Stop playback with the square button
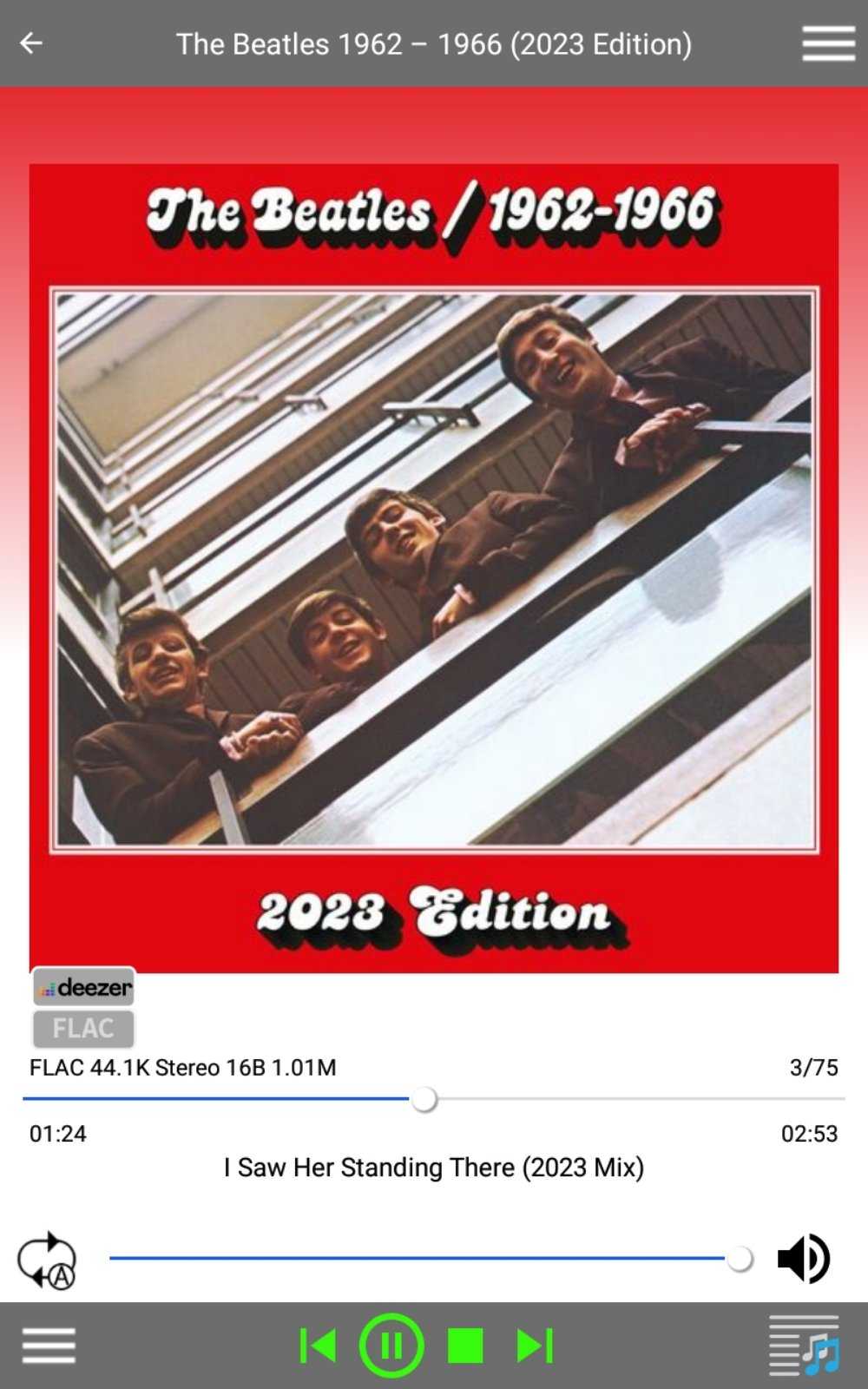Image resolution: width=868 pixels, height=1389 pixels. pos(465,1346)
